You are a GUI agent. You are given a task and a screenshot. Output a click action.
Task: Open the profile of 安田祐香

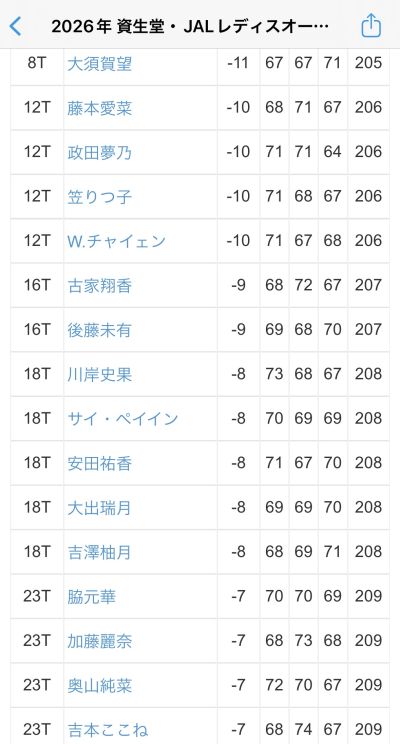(99, 464)
